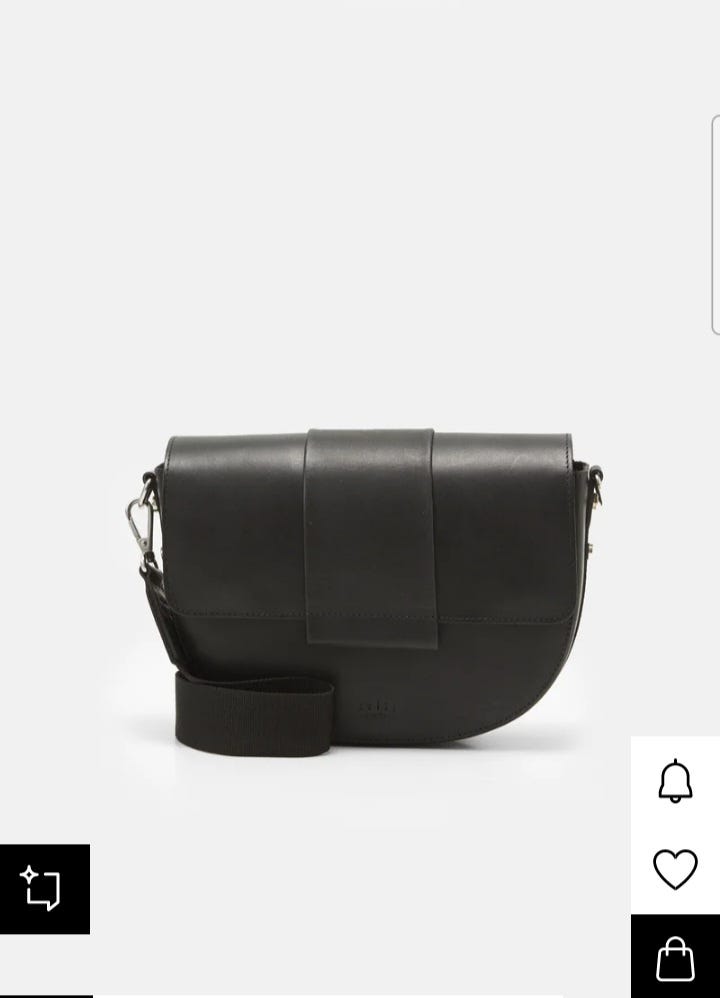Image resolution: width=720 pixels, height=998 pixels.
Task: Open the sparkle chat assistant button
Action: click(x=43, y=889)
